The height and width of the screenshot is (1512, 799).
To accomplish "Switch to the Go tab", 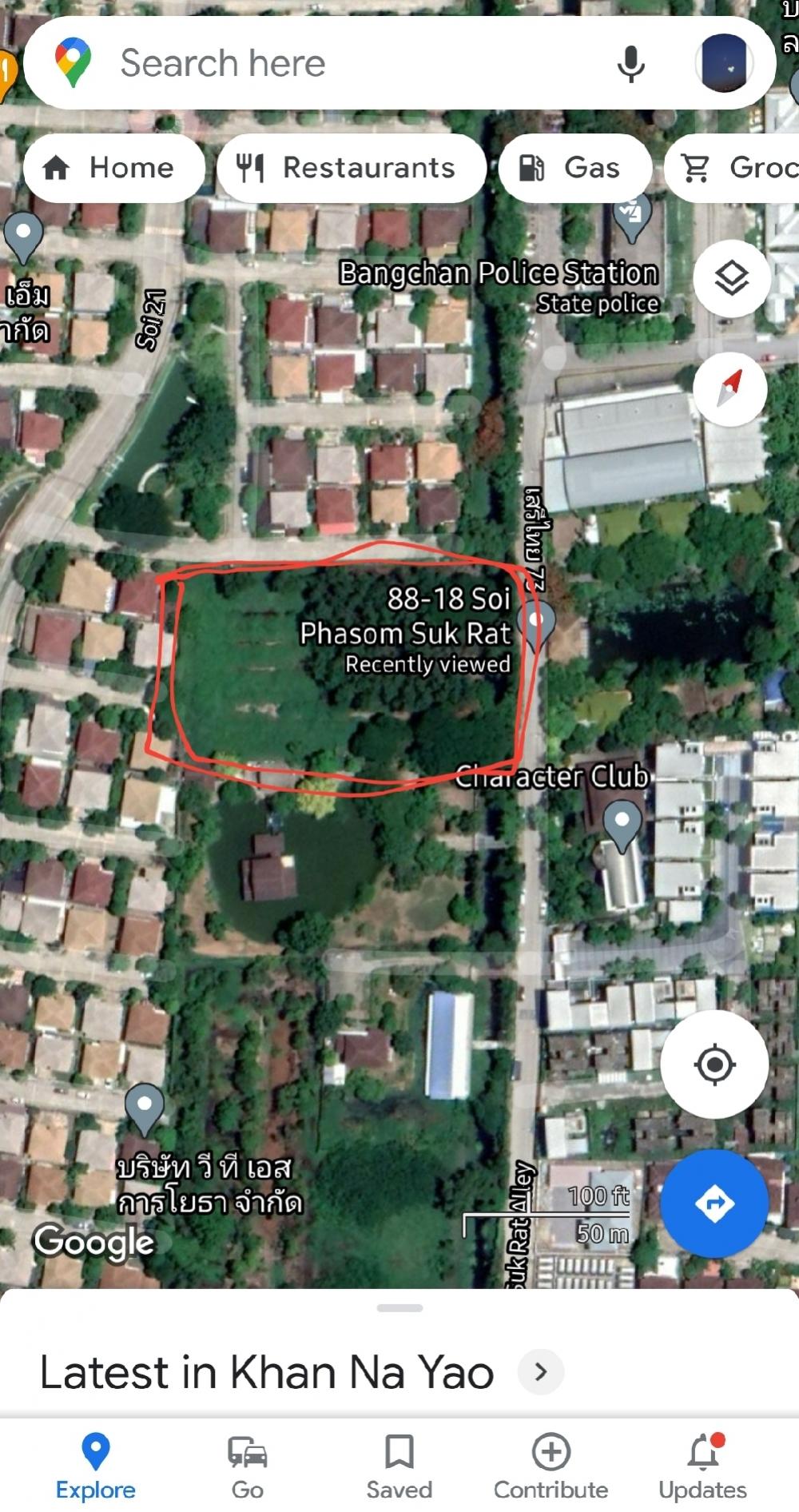I will [x=248, y=1466].
